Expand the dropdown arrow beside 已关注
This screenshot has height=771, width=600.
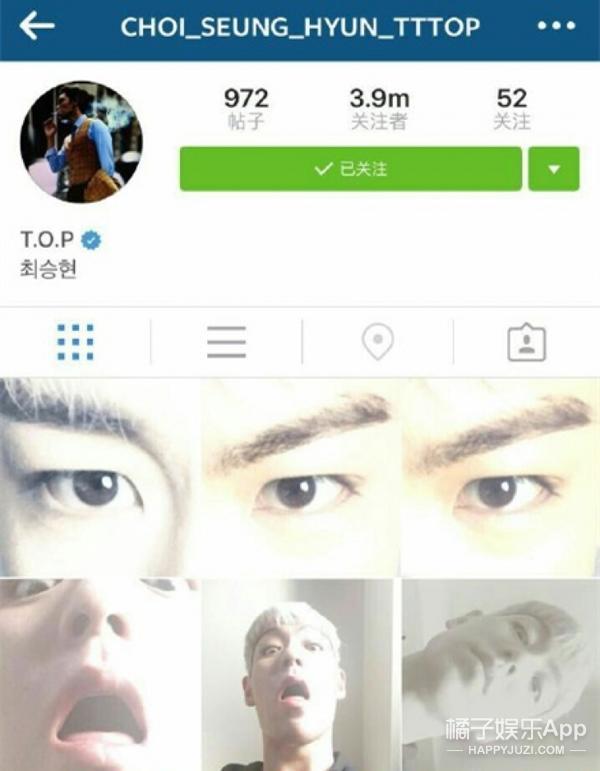click(554, 169)
